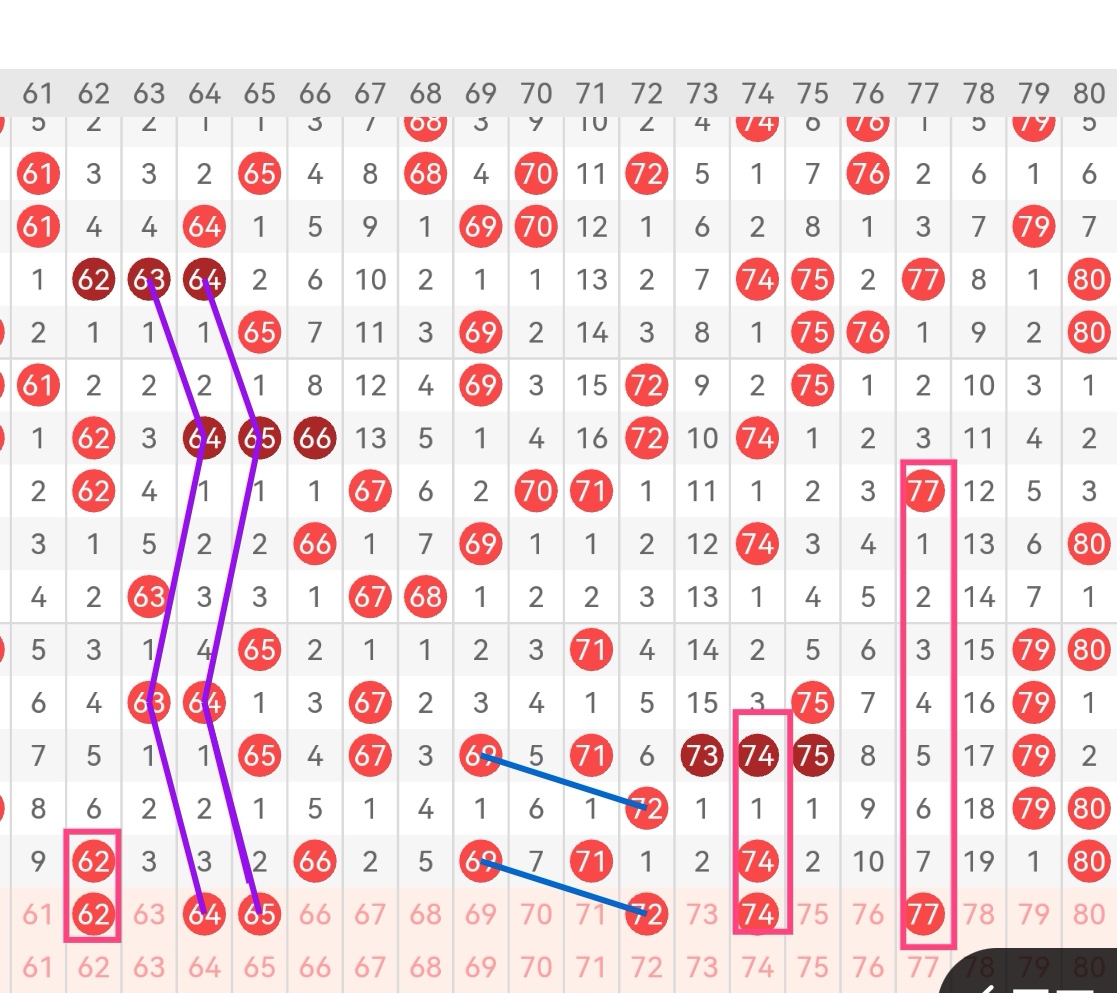This screenshot has width=1117, height=993.
Task: Deselect 77 in the upper pink pick row
Action: pyautogui.click(x=923, y=913)
